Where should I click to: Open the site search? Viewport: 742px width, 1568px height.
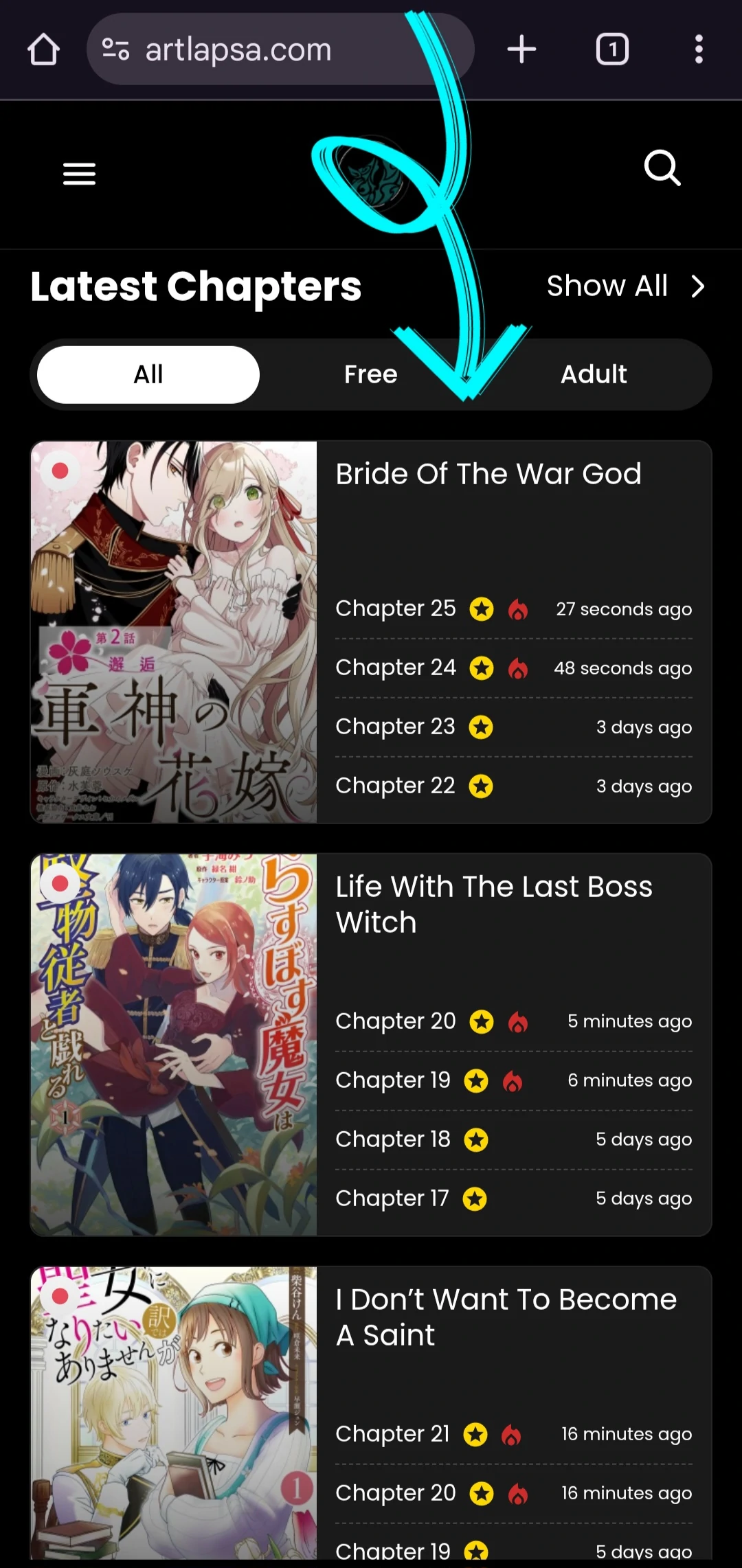(x=662, y=168)
